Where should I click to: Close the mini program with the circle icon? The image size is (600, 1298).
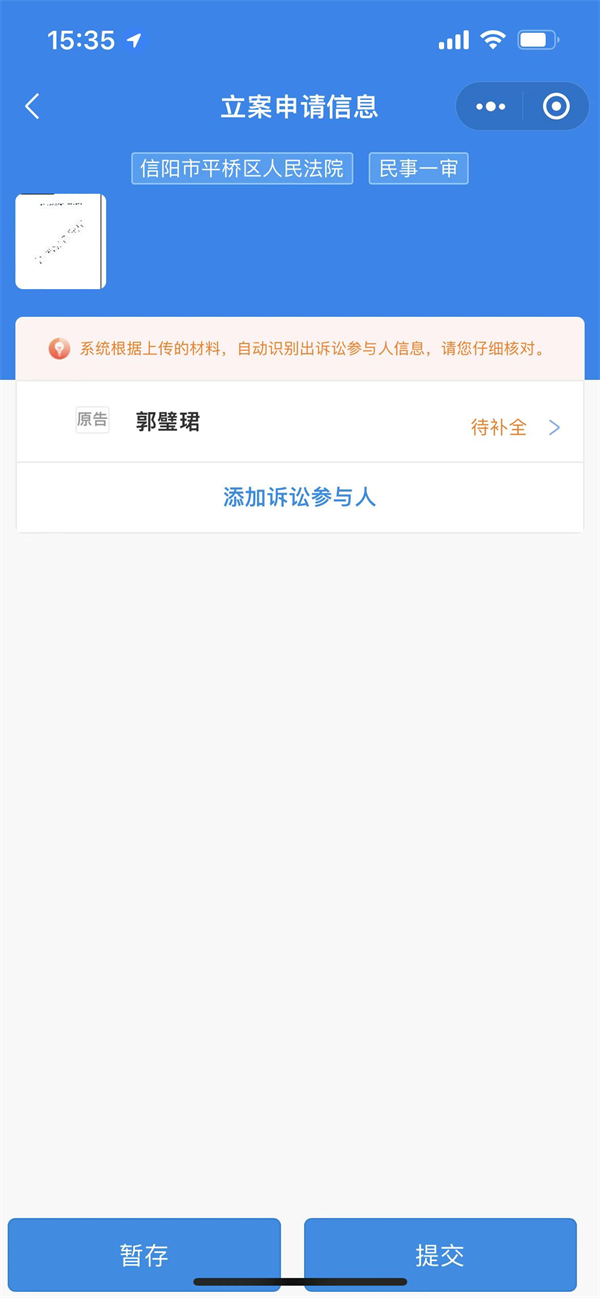[556, 106]
